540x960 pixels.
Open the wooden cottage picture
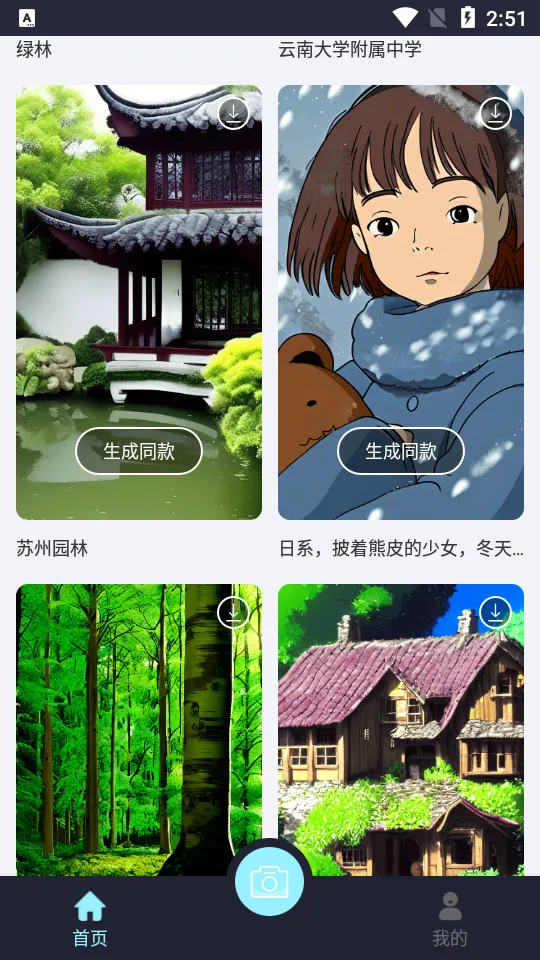[401, 730]
